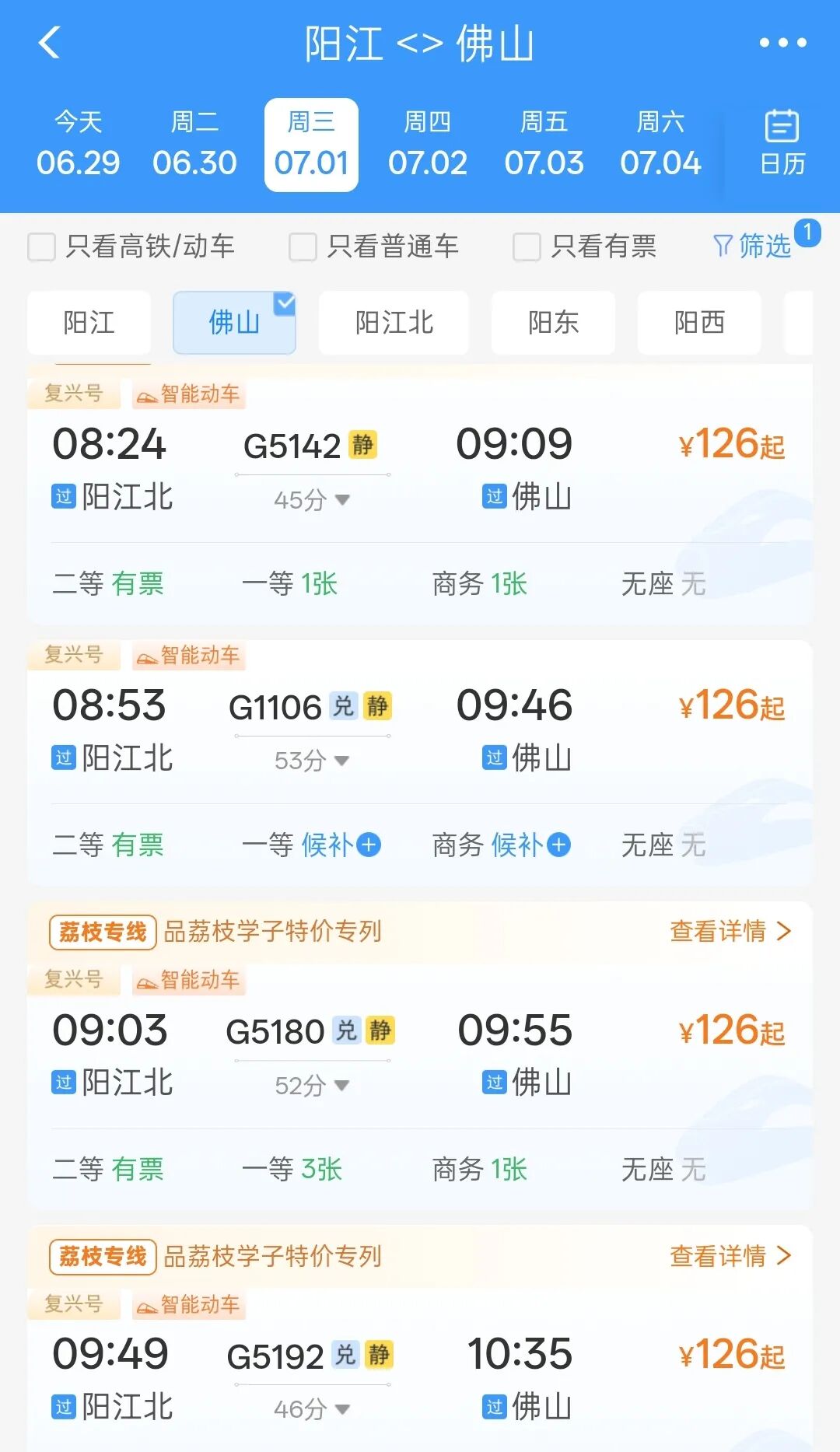Expand stops under G1106's 53分 duration
This screenshot has width=840, height=1452.
tap(312, 761)
